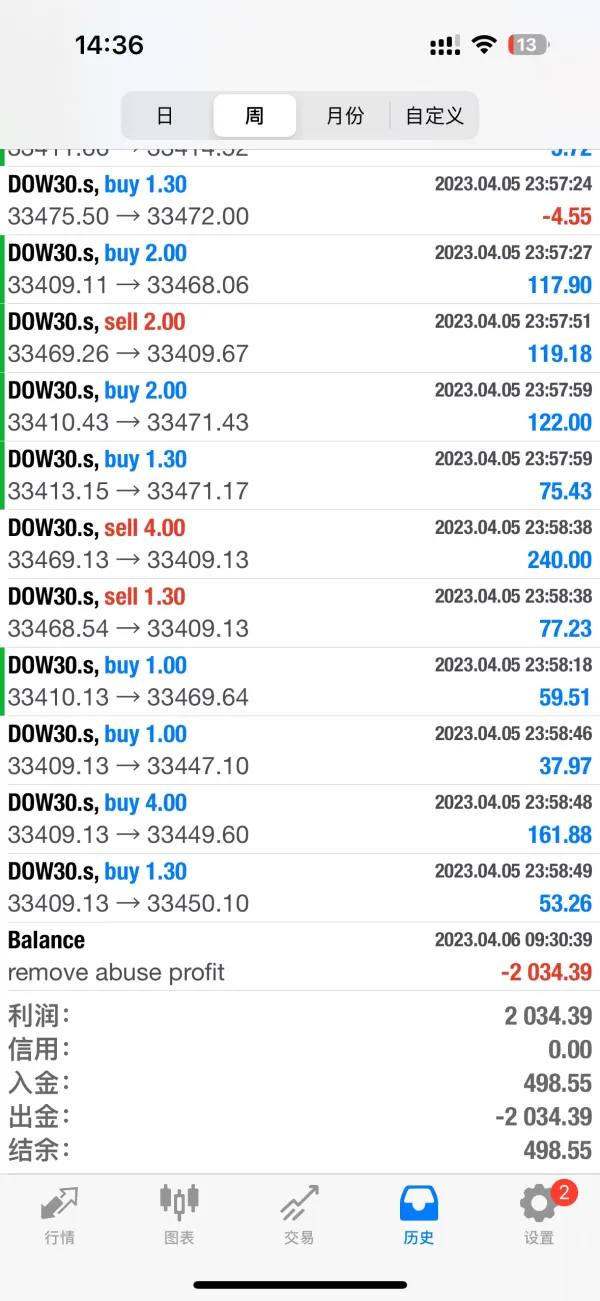This screenshot has height=1301, width=600.
Task: Open the Balance remove abuse profit entry
Action: [300, 956]
